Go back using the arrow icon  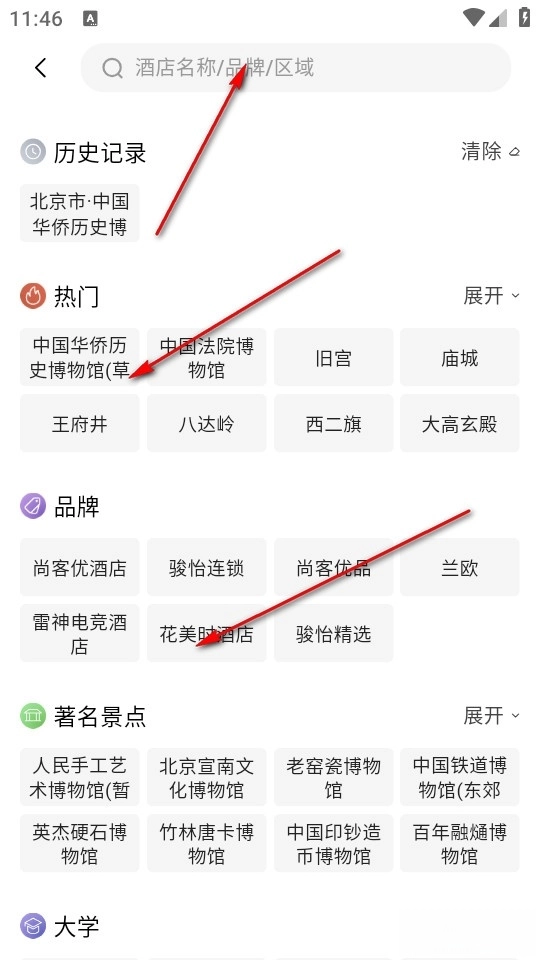point(40,67)
